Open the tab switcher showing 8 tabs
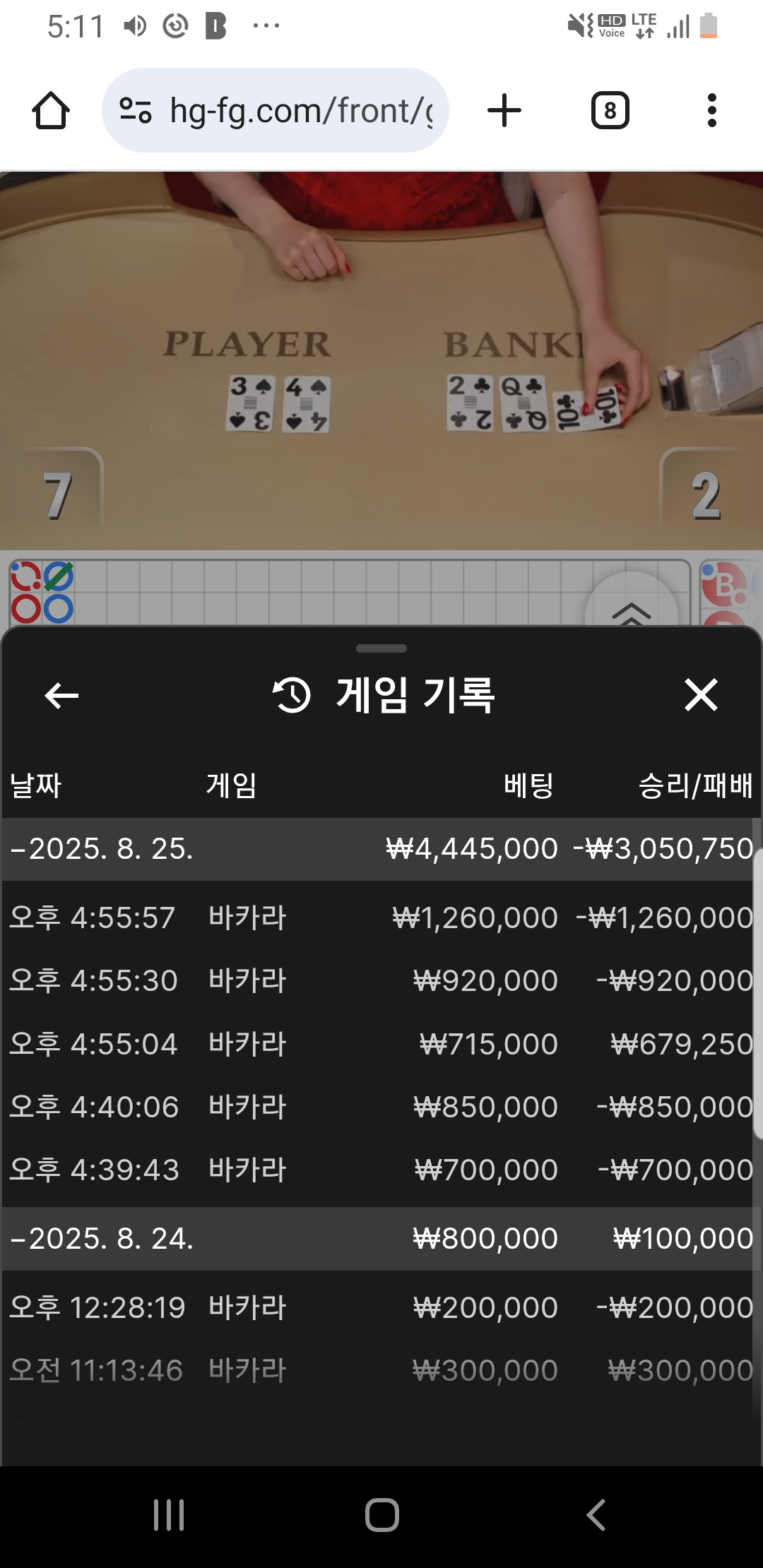The width and height of the screenshot is (763, 1568). click(610, 111)
